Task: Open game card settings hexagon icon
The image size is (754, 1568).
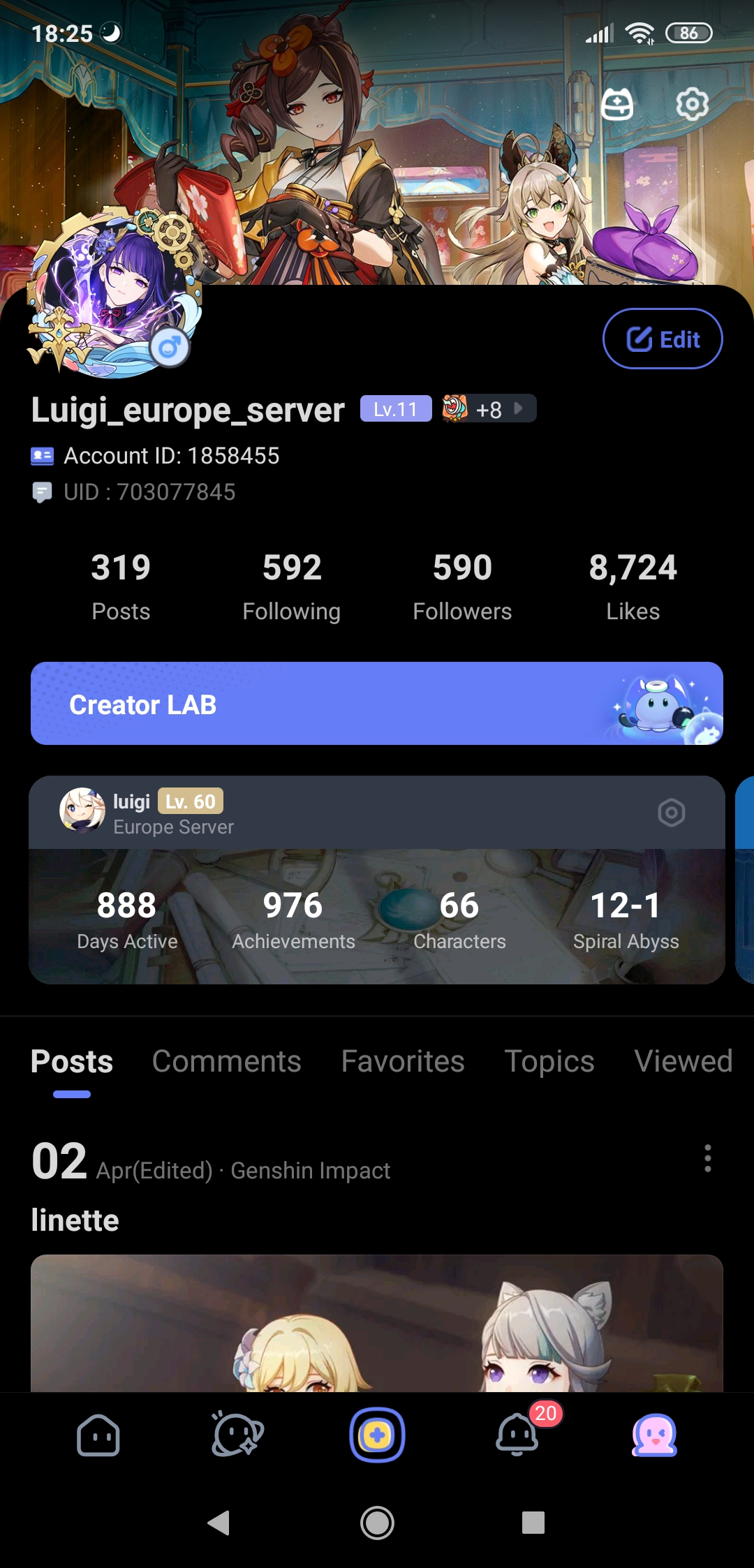Action: pos(671,813)
